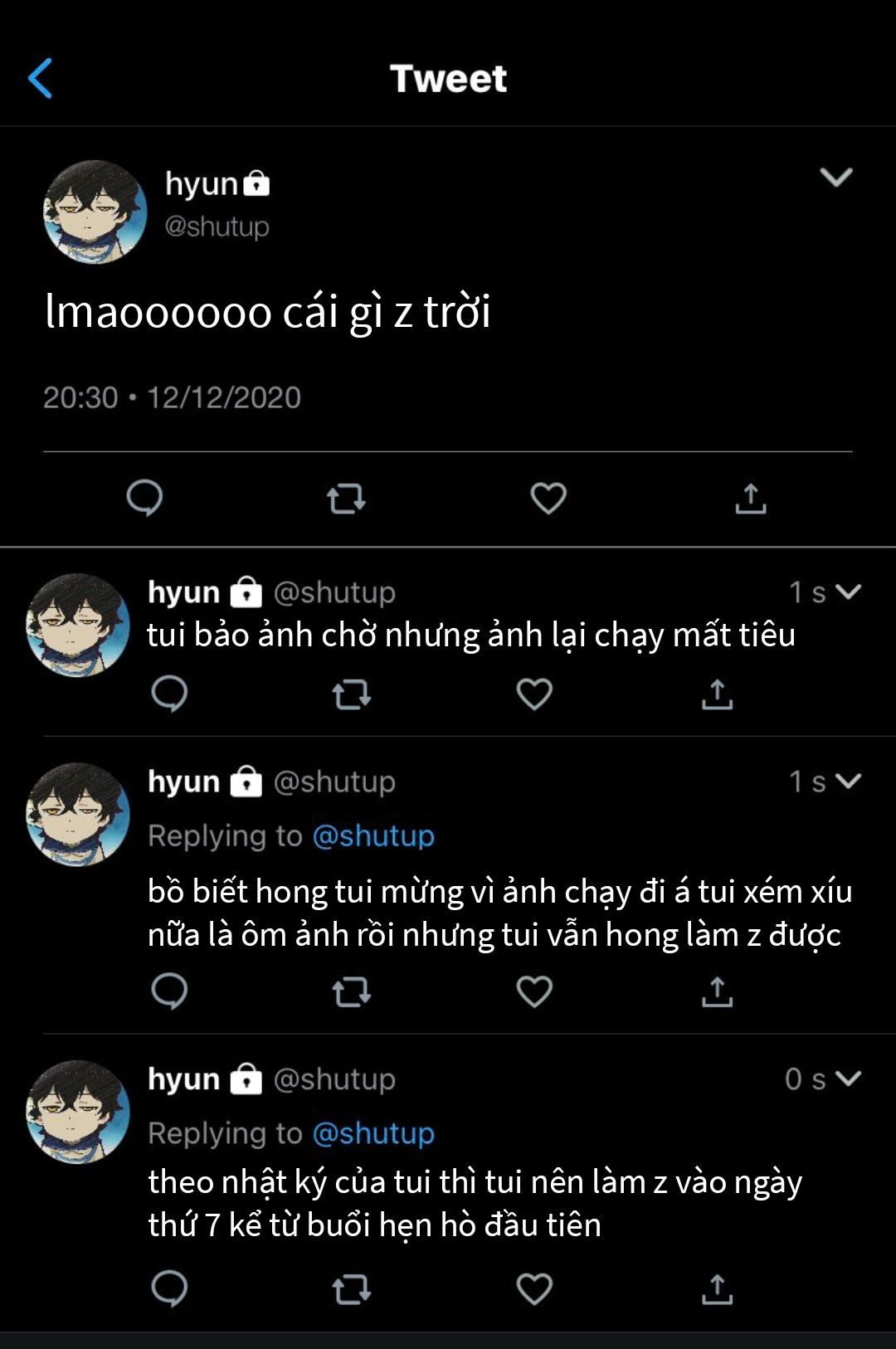The height and width of the screenshot is (1349, 896).
Task: Tap @shutup link in 'bồ biết hong' reply
Action: pos(373,835)
